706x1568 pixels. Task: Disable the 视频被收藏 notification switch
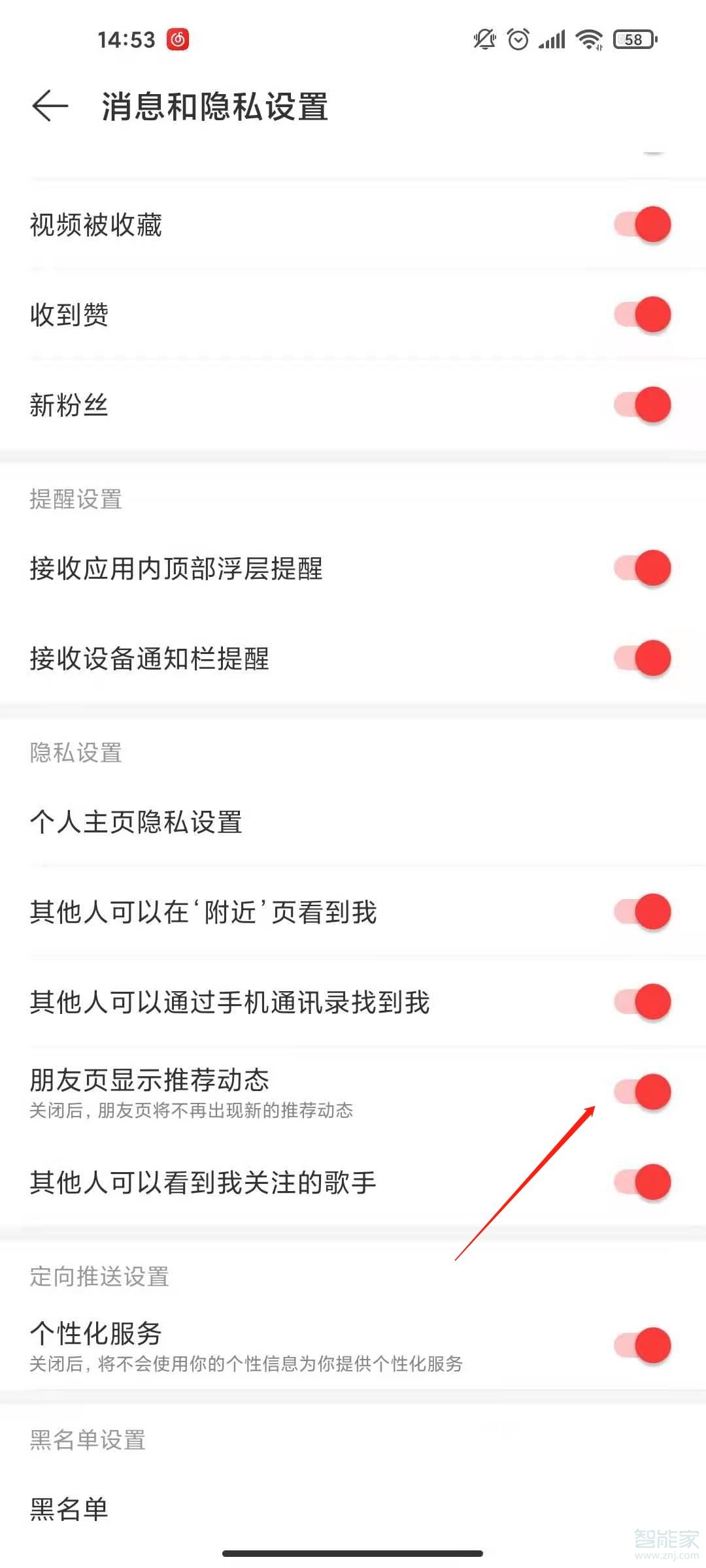pos(641,223)
